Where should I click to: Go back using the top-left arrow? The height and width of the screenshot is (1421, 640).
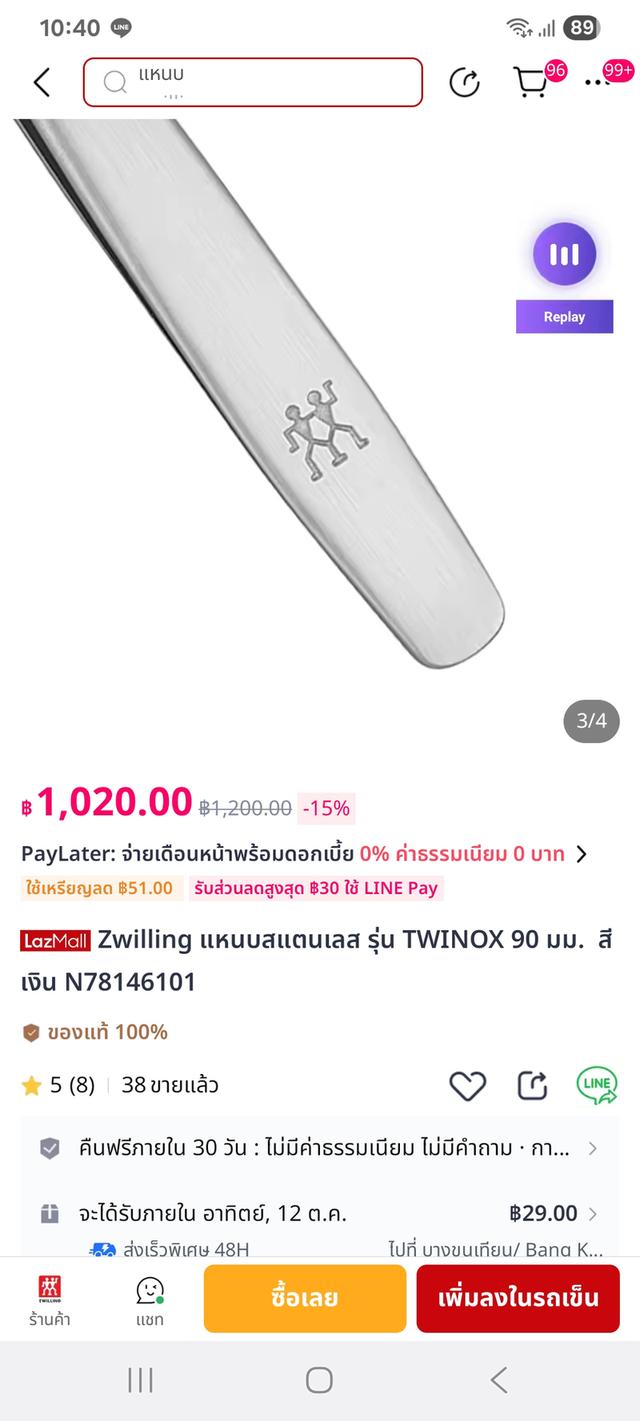click(x=42, y=82)
